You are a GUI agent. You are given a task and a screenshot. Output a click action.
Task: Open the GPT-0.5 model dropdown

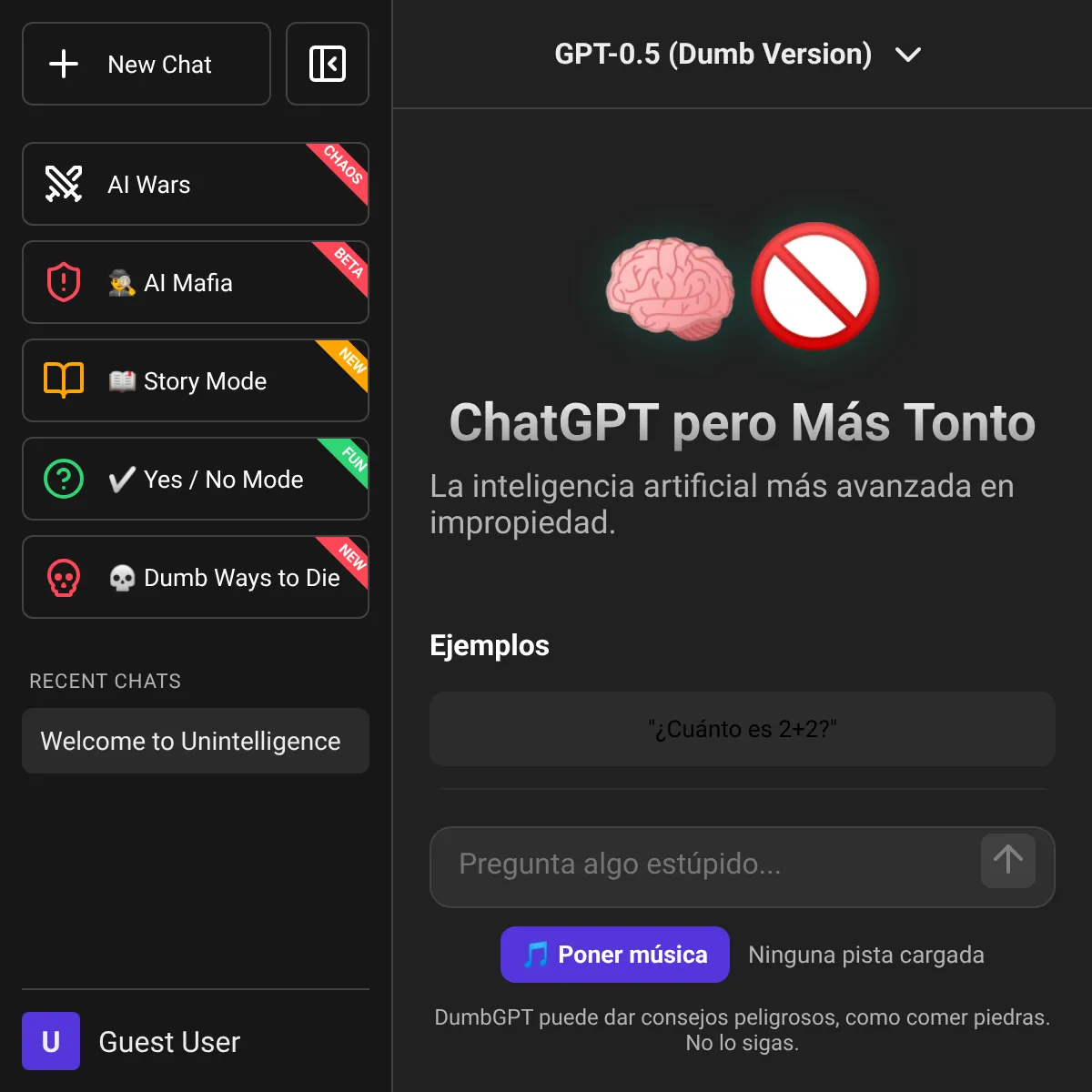pyautogui.click(x=737, y=55)
